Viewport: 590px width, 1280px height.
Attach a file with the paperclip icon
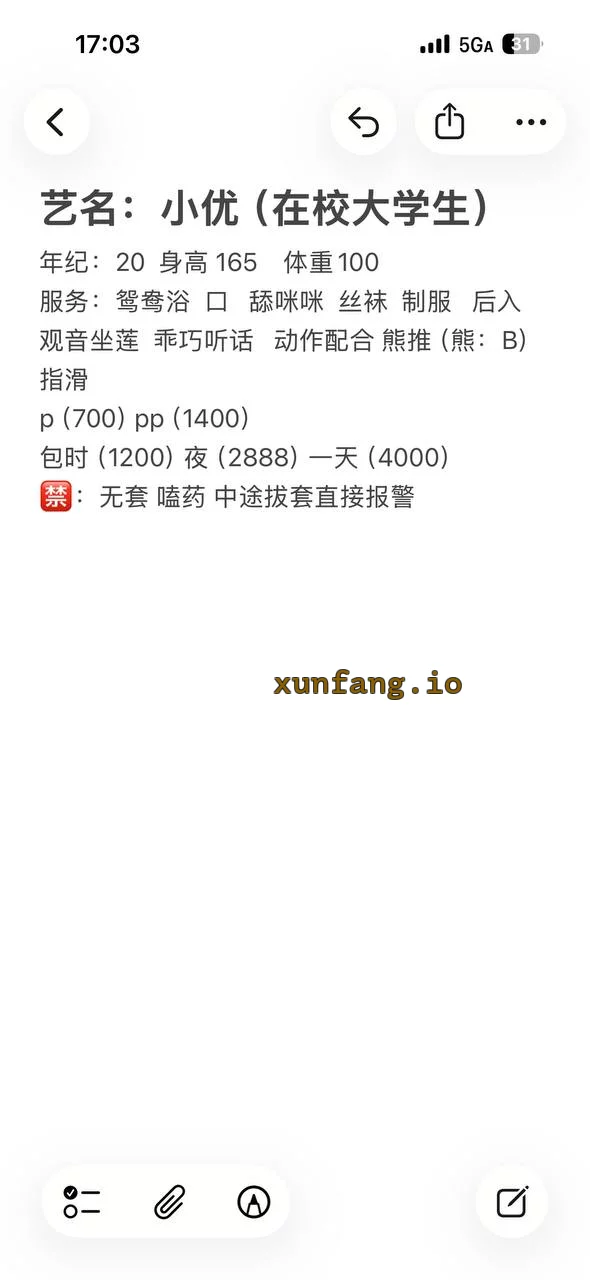click(169, 1202)
